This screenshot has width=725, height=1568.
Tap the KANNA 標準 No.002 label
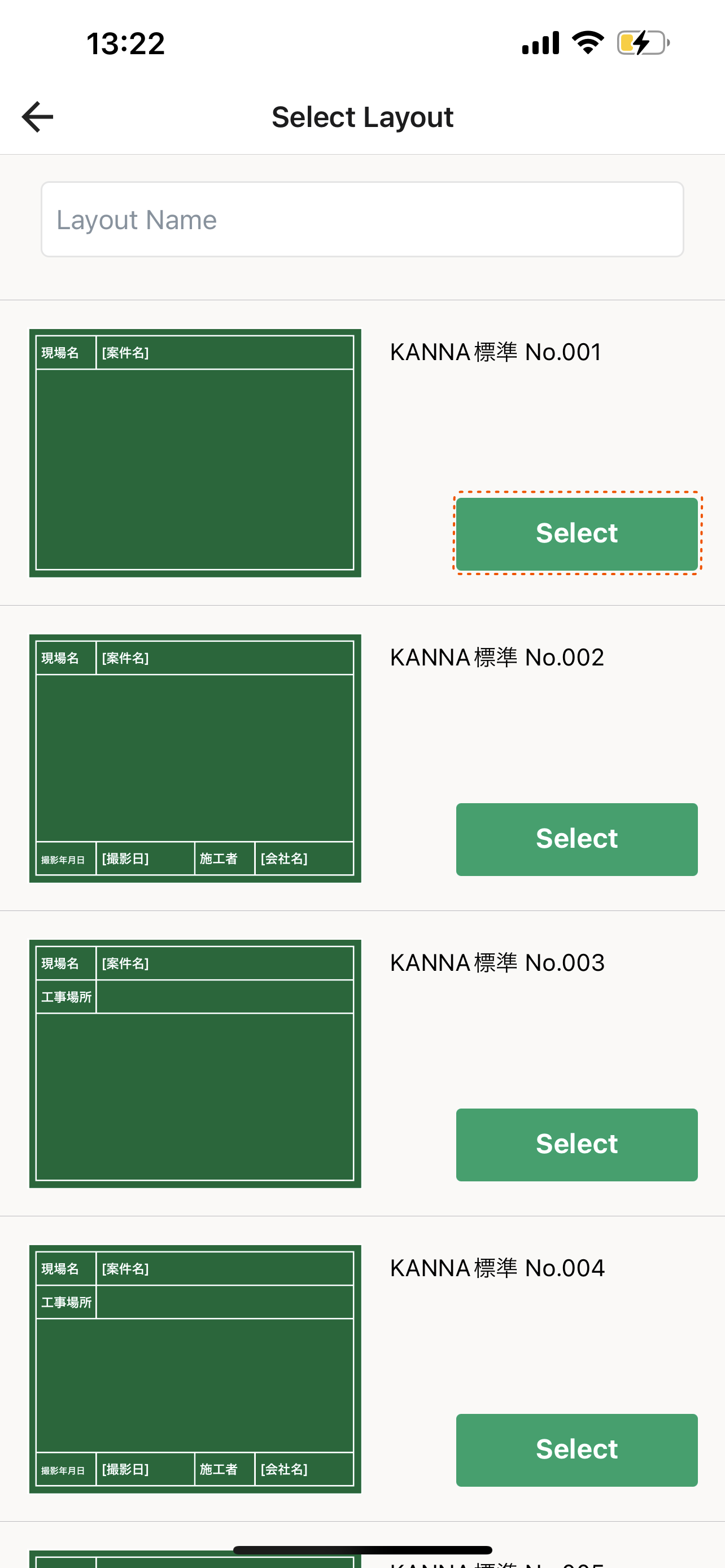coord(497,658)
